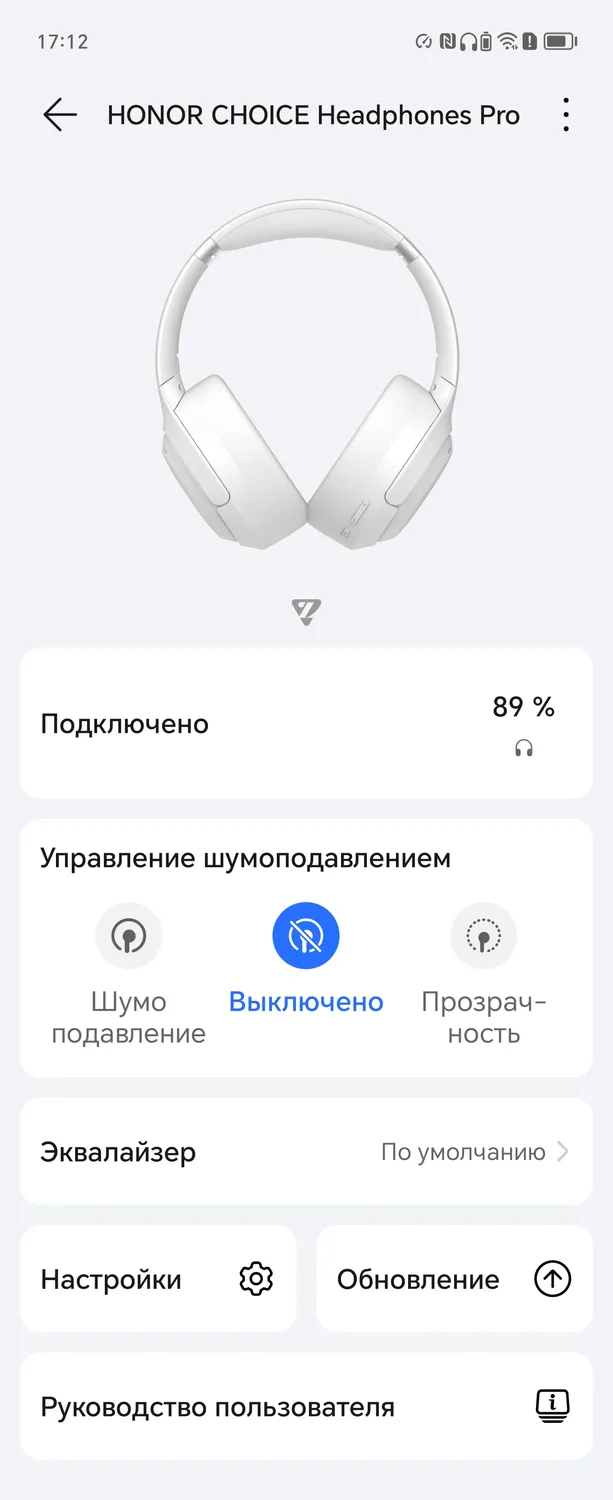This screenshot has width=613, height=1500.
Task: Check for firmware via Обновление
Action: 454,1279
